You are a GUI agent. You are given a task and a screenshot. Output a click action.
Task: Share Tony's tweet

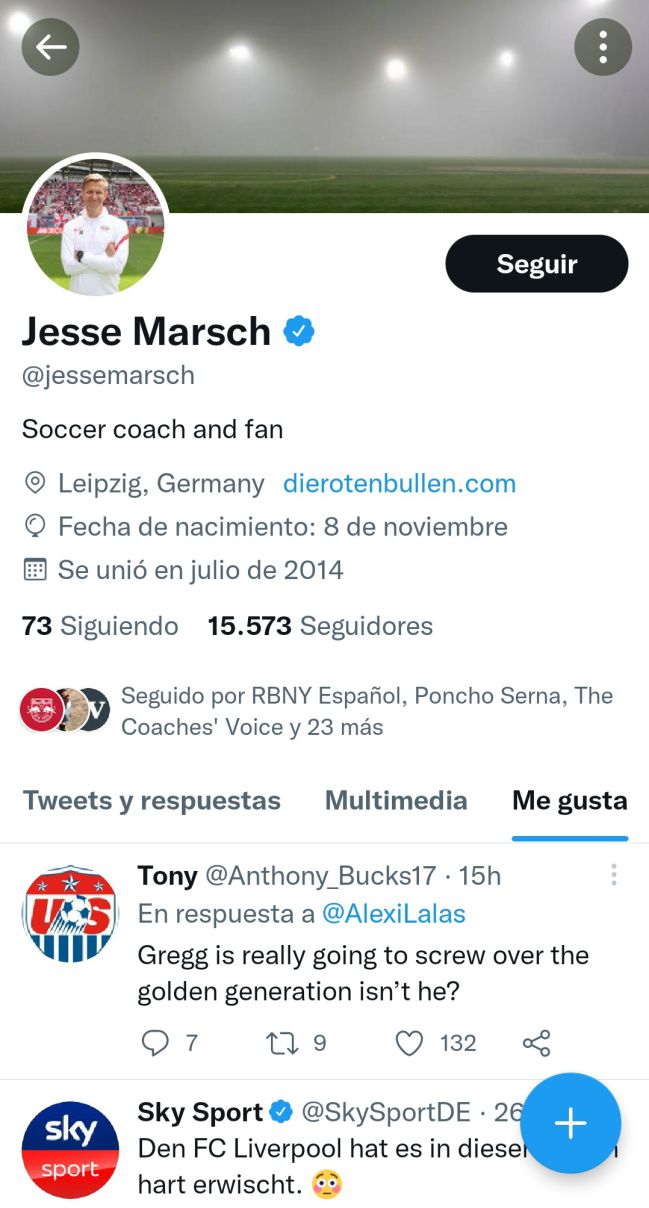536,1044
